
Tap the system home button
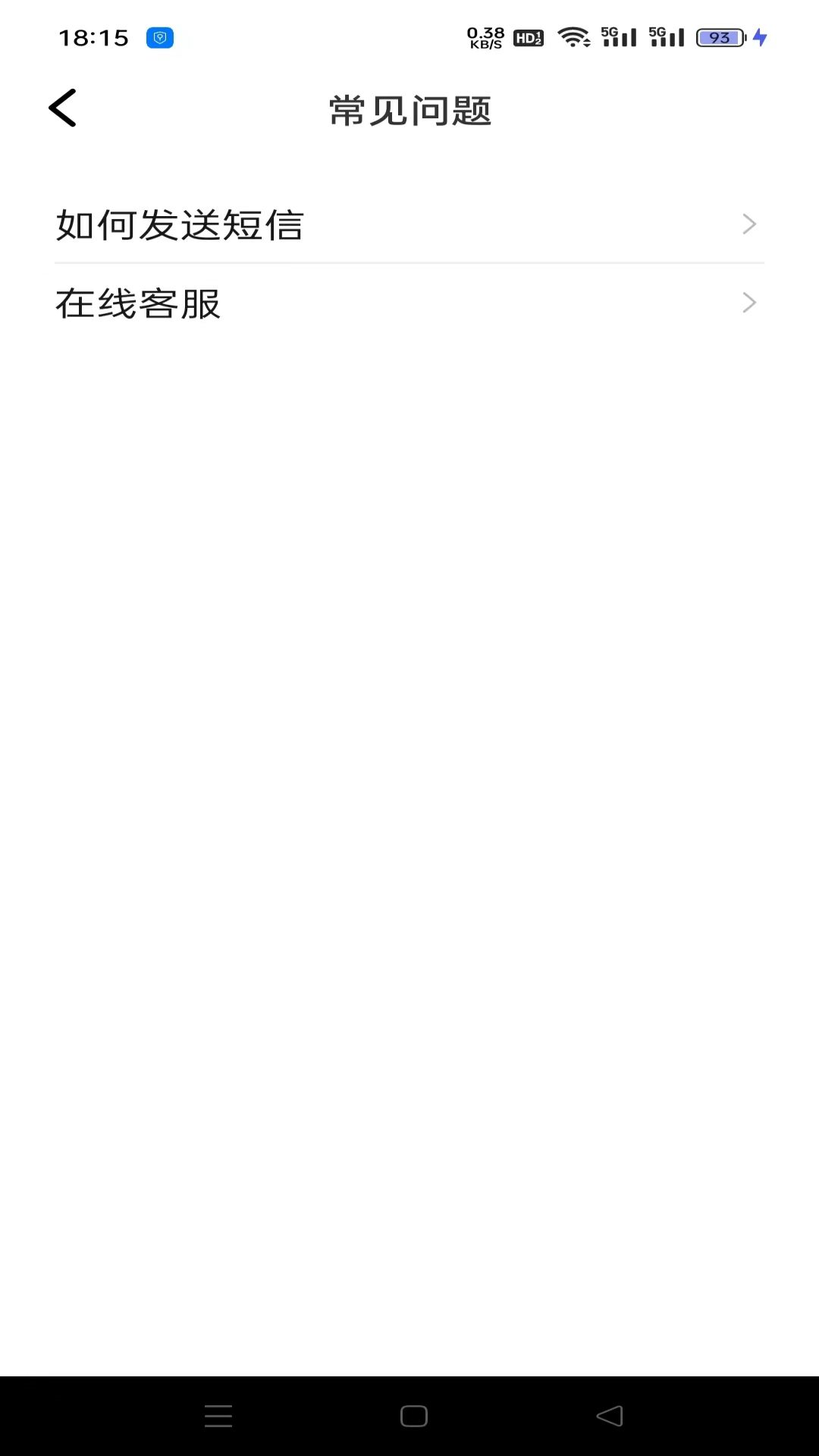point(413,1416)
